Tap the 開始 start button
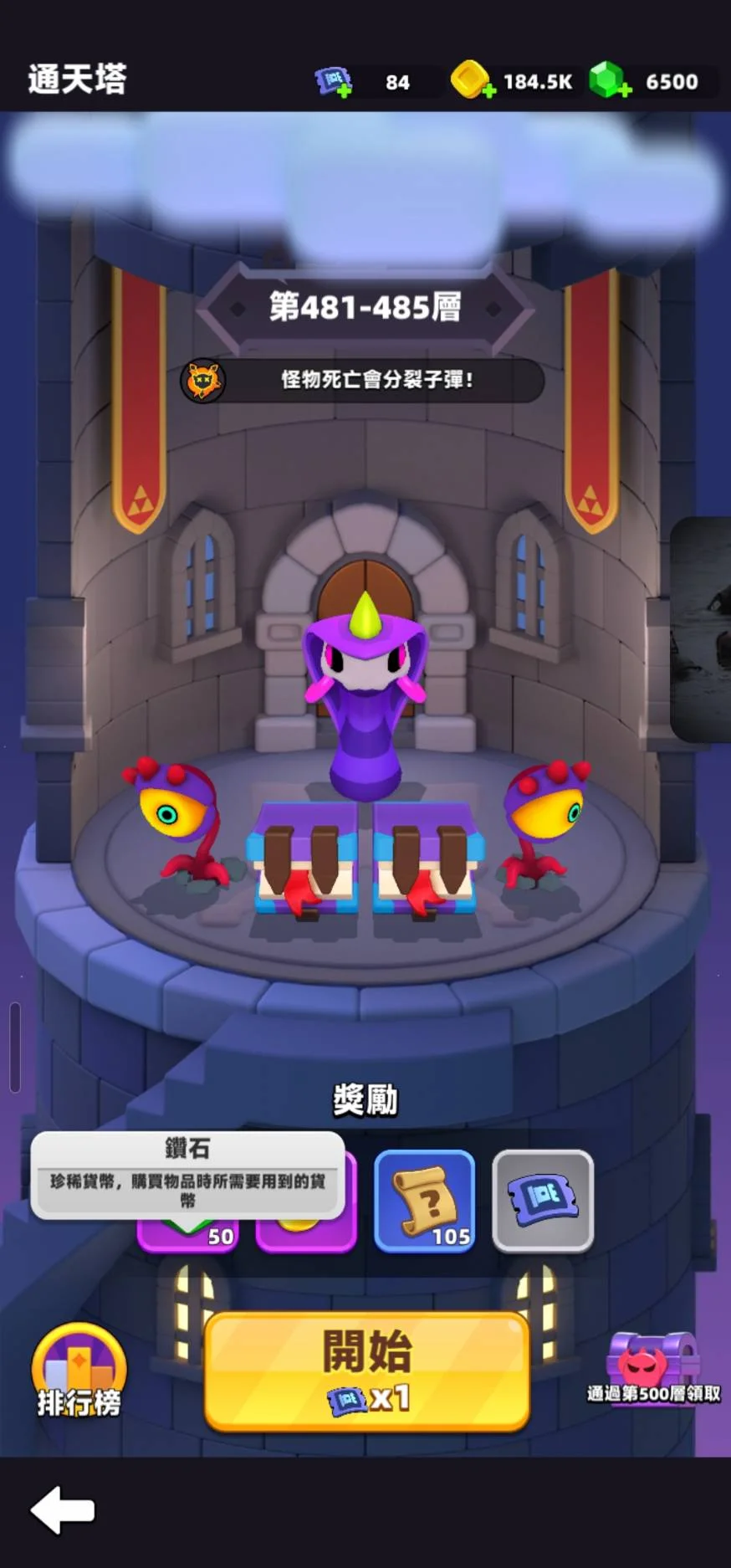731x1568 pixels. coord(367,1371)
